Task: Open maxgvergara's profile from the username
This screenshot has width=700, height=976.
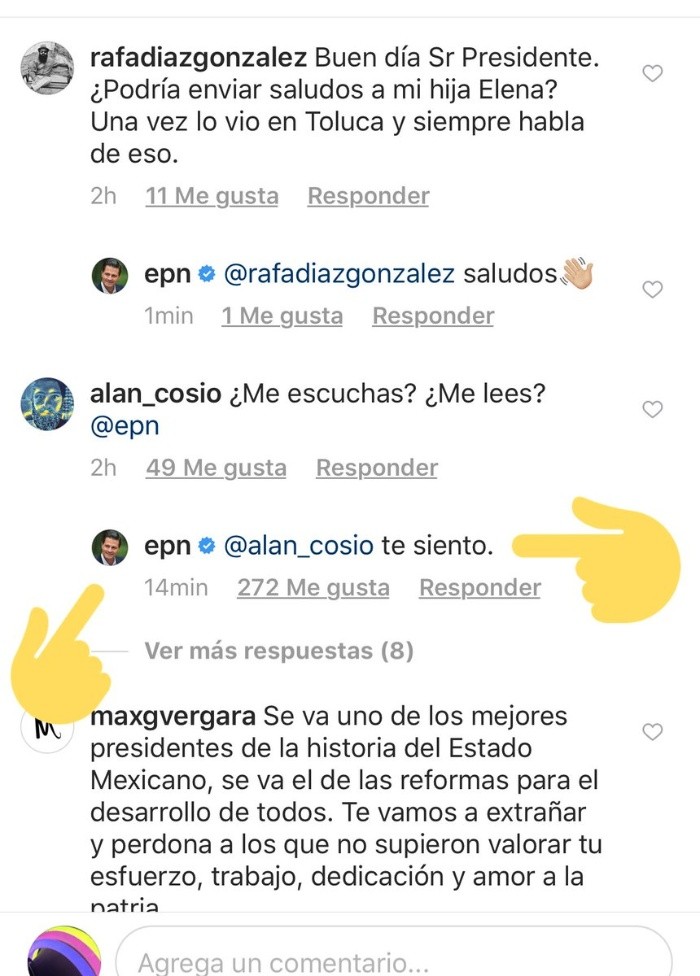Action: coord(174,717)
